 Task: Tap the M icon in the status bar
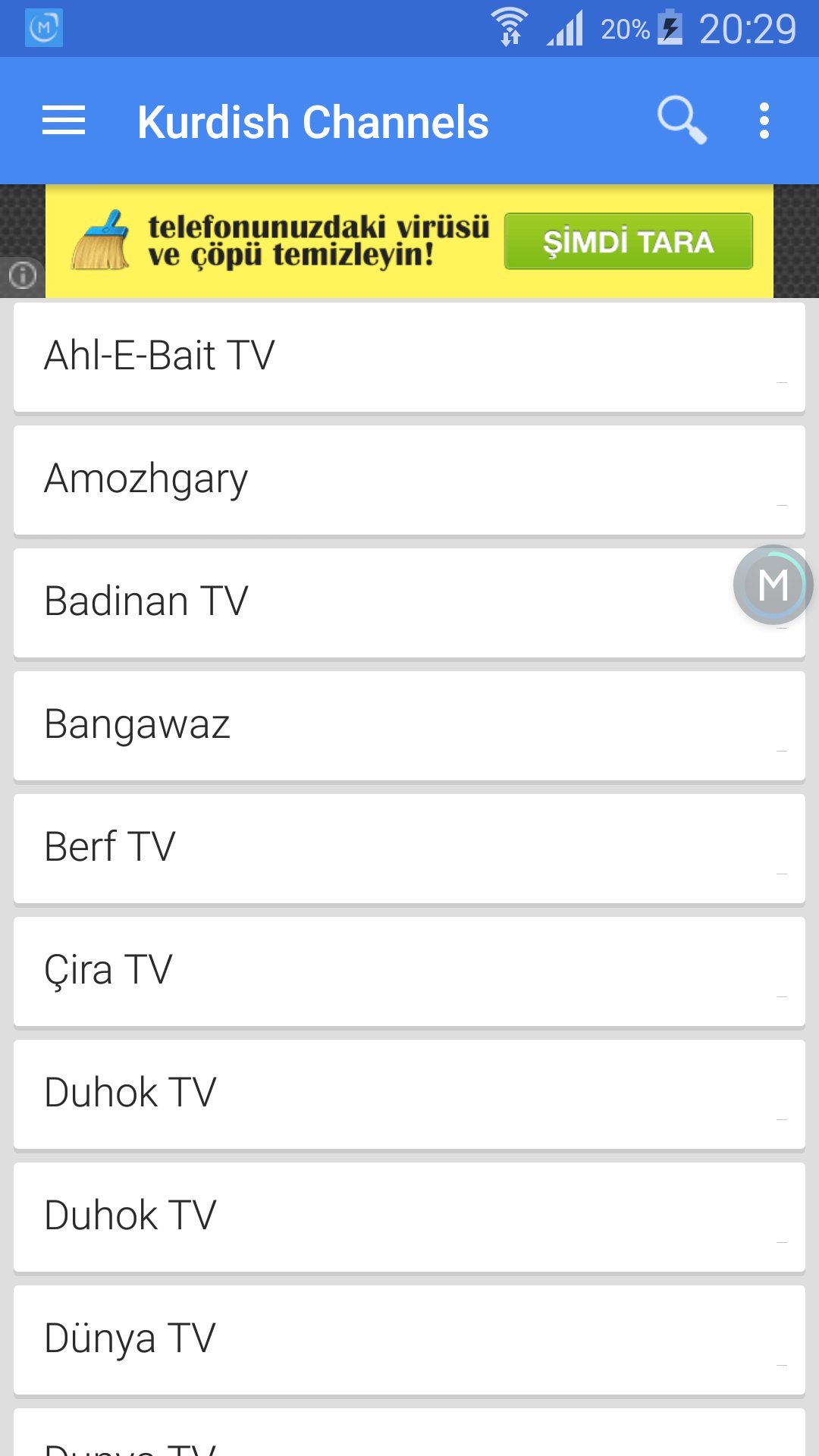point(43,25)
